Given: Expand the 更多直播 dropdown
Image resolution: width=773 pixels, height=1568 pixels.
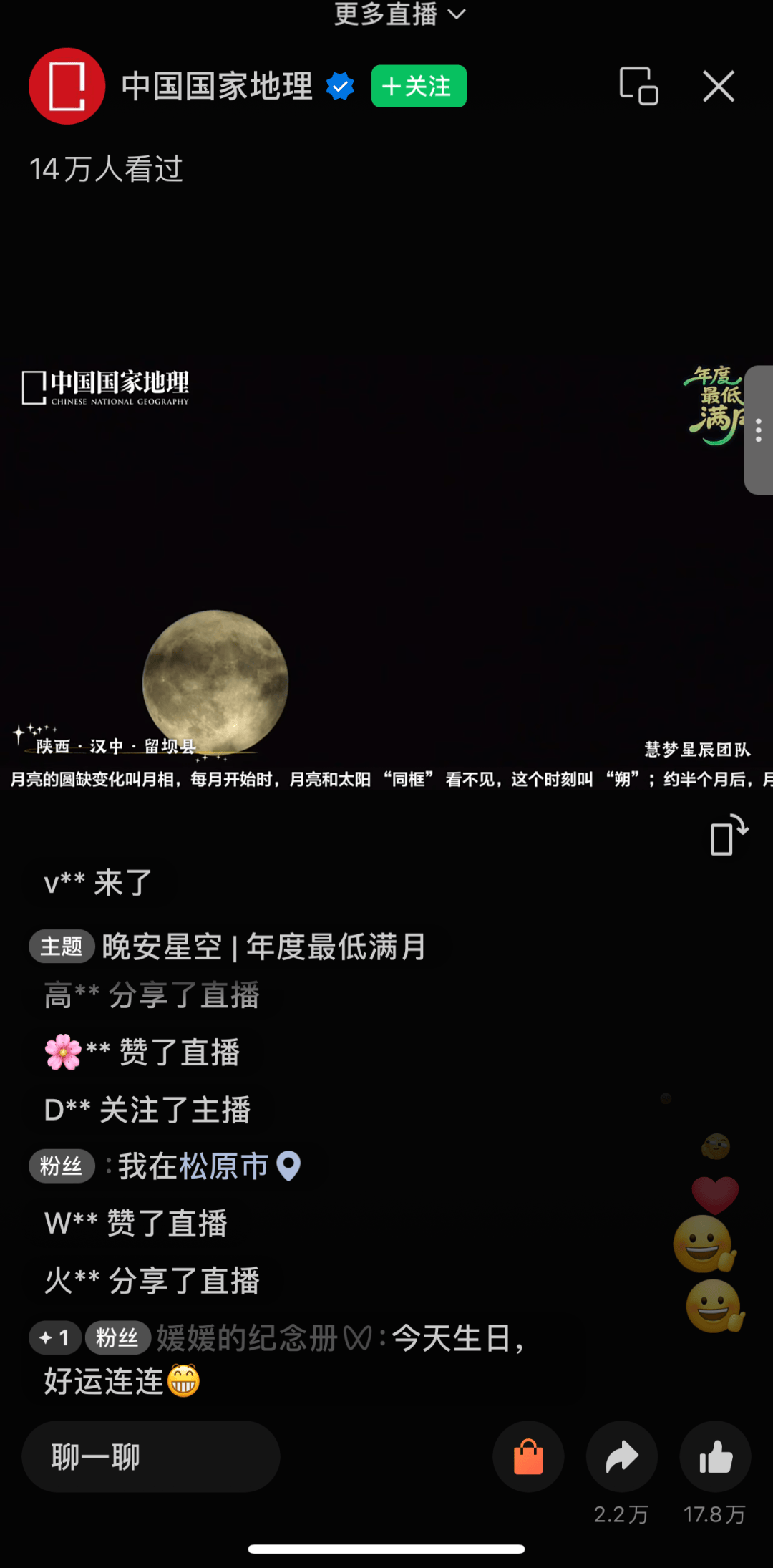Looking at the screenshot, I should (x=399, y=14).
